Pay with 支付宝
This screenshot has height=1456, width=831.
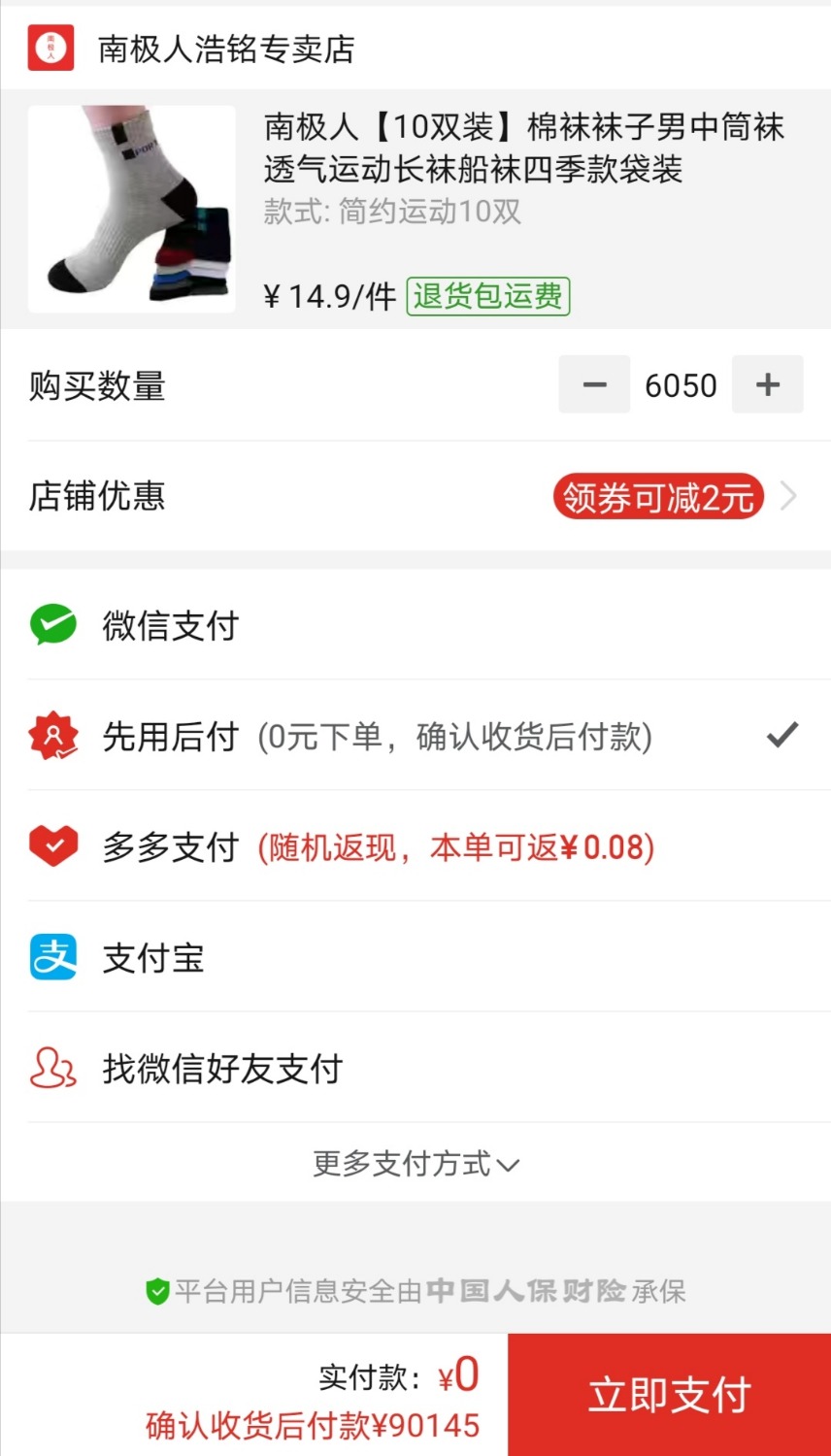[415, 958]
